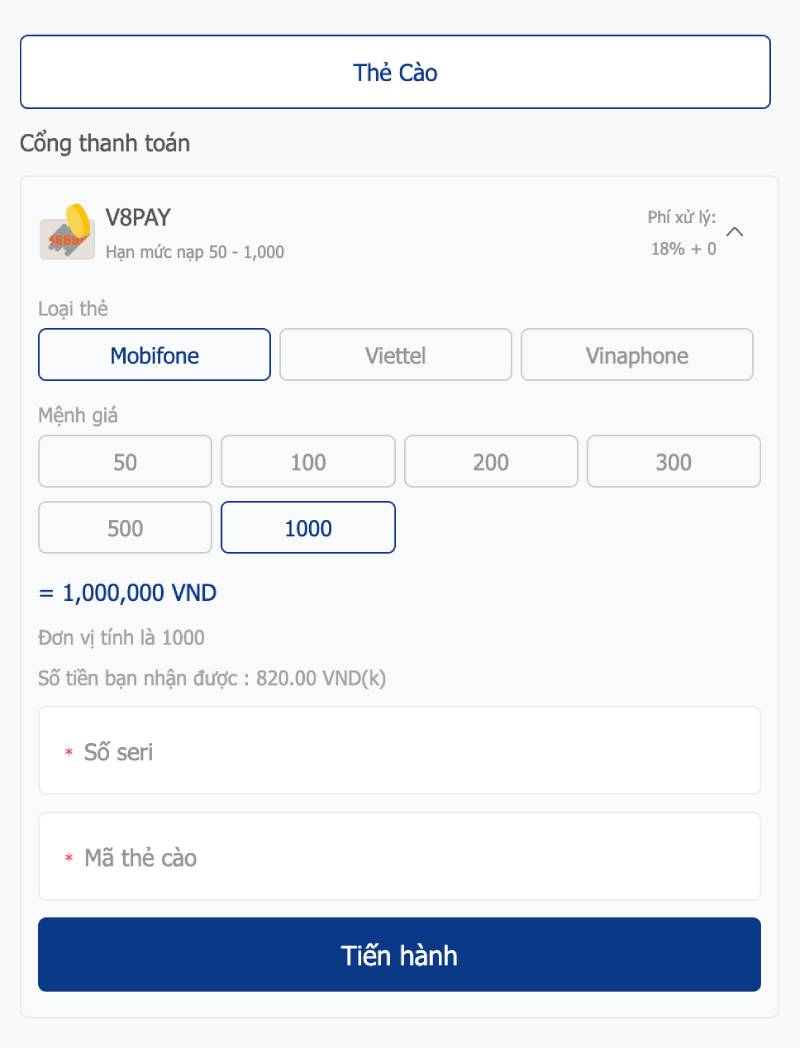Pick the 200 denomination
The image size is (800, 1048).
[491, 461]
